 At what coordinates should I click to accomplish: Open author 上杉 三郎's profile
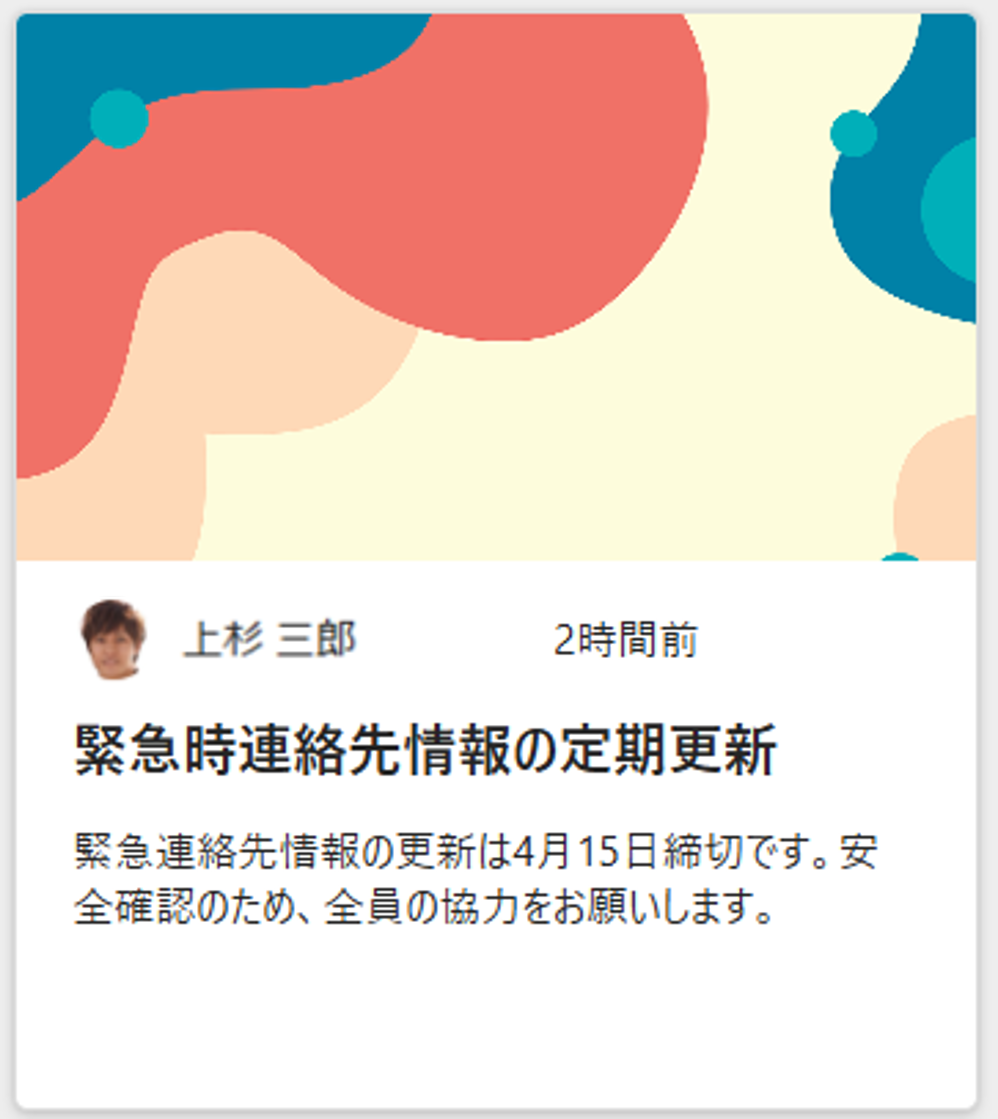269,640
